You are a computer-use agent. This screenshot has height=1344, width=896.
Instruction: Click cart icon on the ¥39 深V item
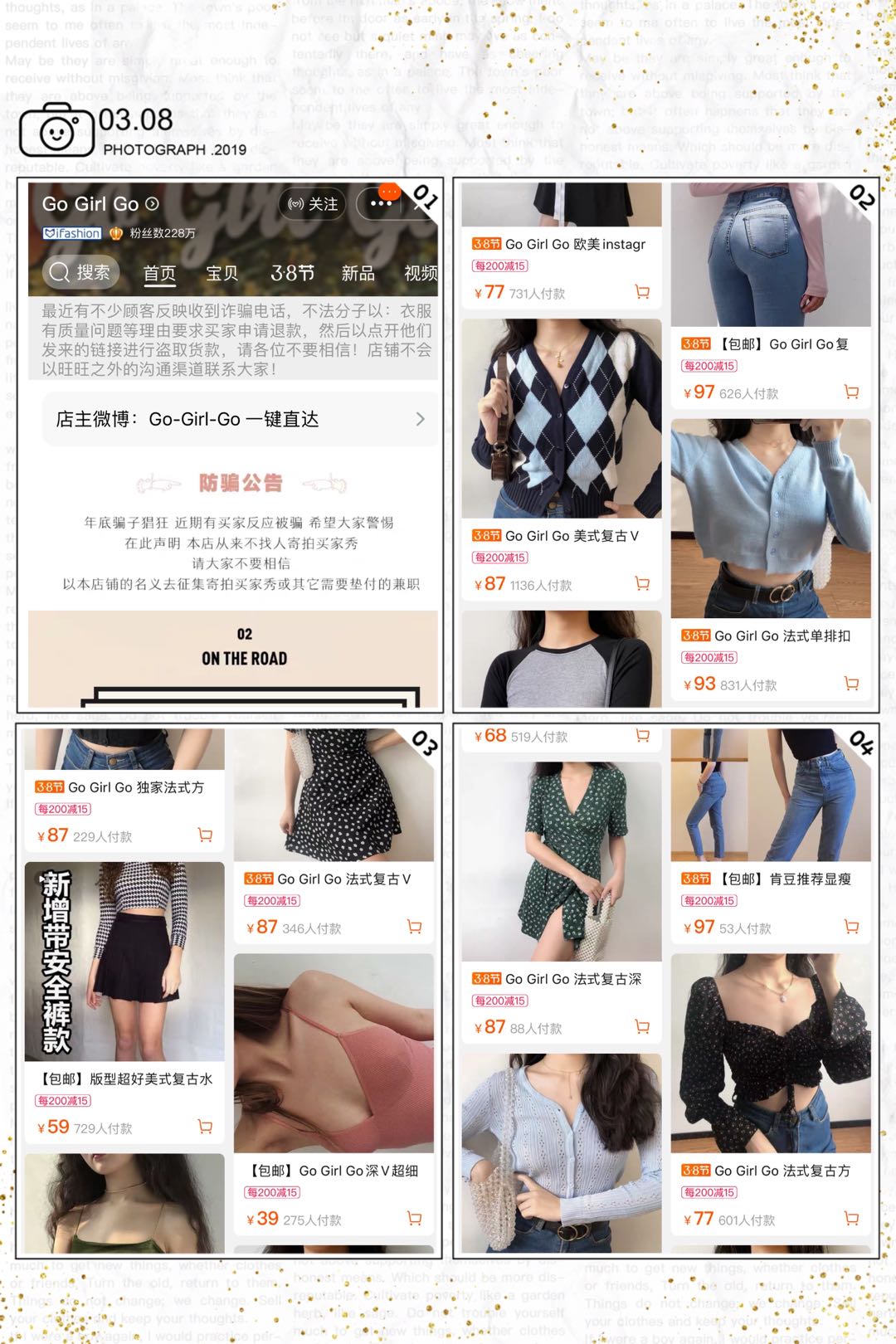414,1218
